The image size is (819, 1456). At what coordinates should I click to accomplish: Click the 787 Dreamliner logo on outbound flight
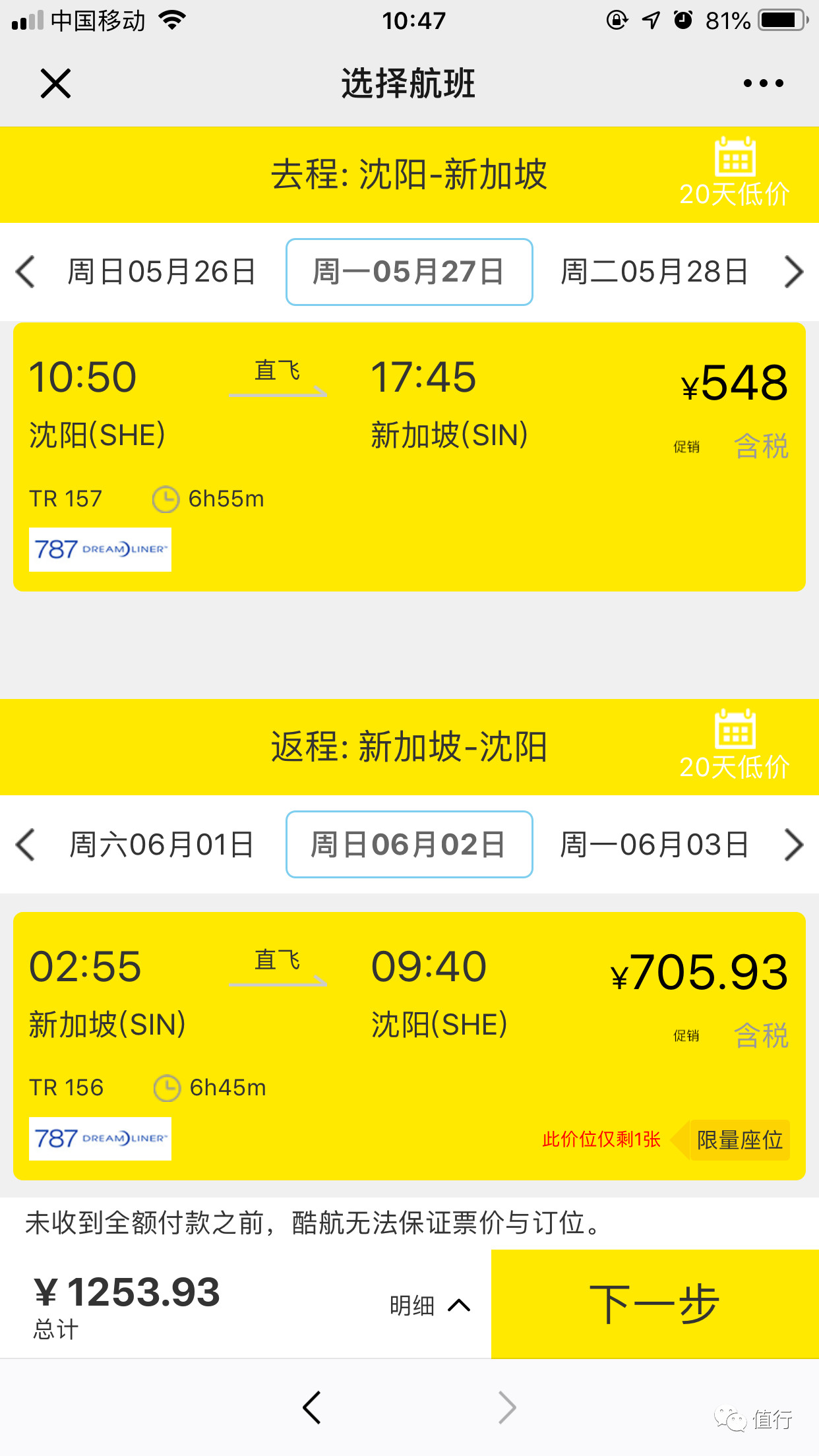coord(100,549)
